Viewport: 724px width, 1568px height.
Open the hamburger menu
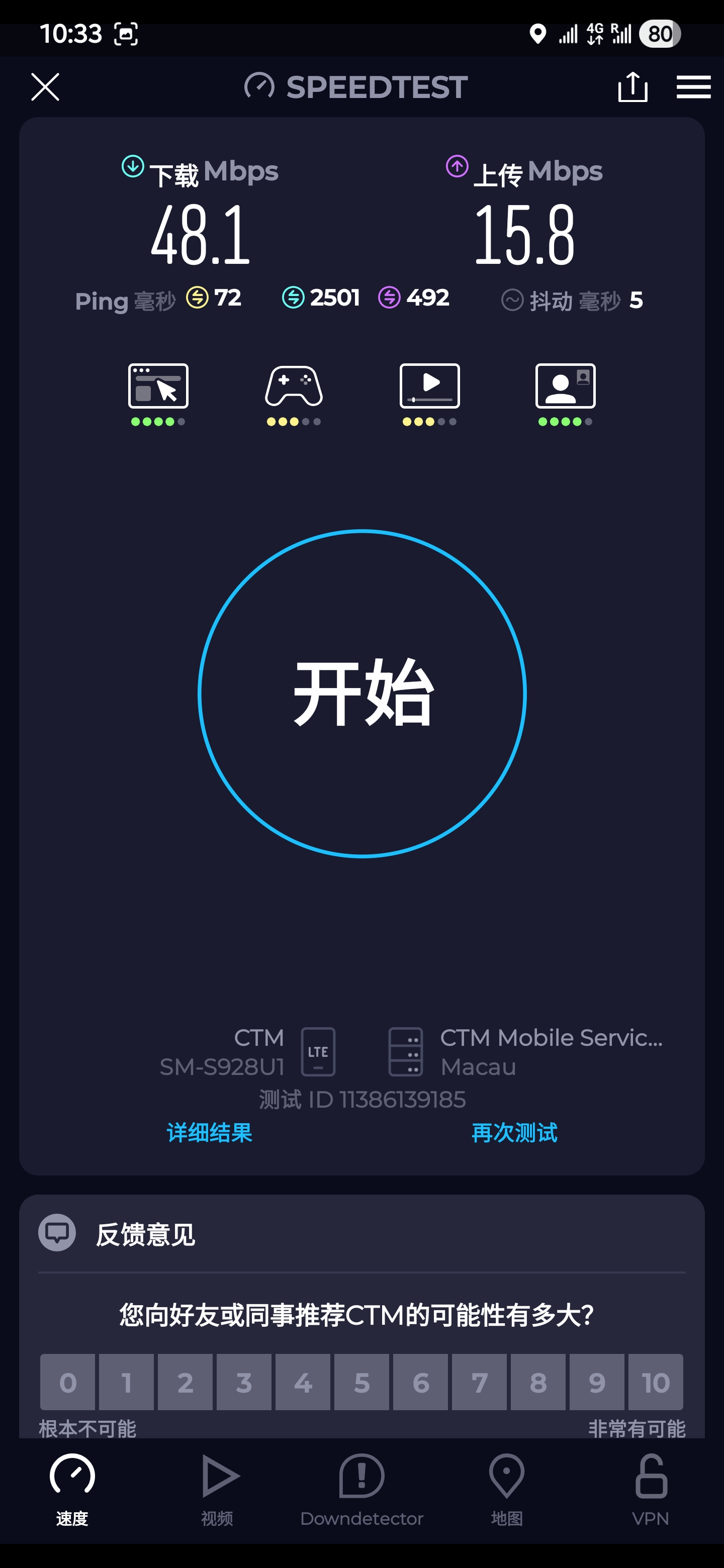(693, 87)
